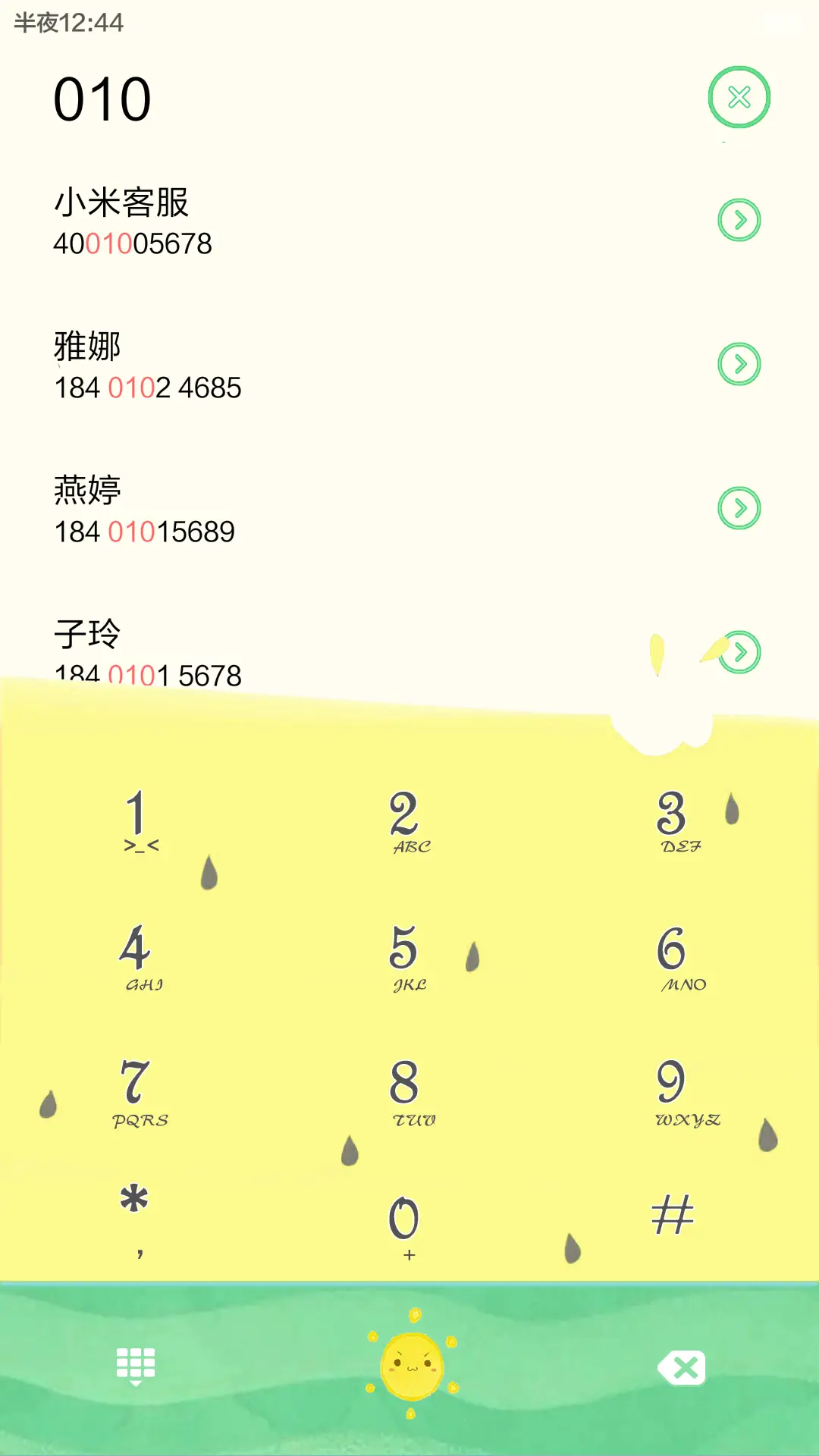Screen dimensions: 819x1456
Task: Expand the 燕婷 contact entry arrow
Action: point(739,507)
